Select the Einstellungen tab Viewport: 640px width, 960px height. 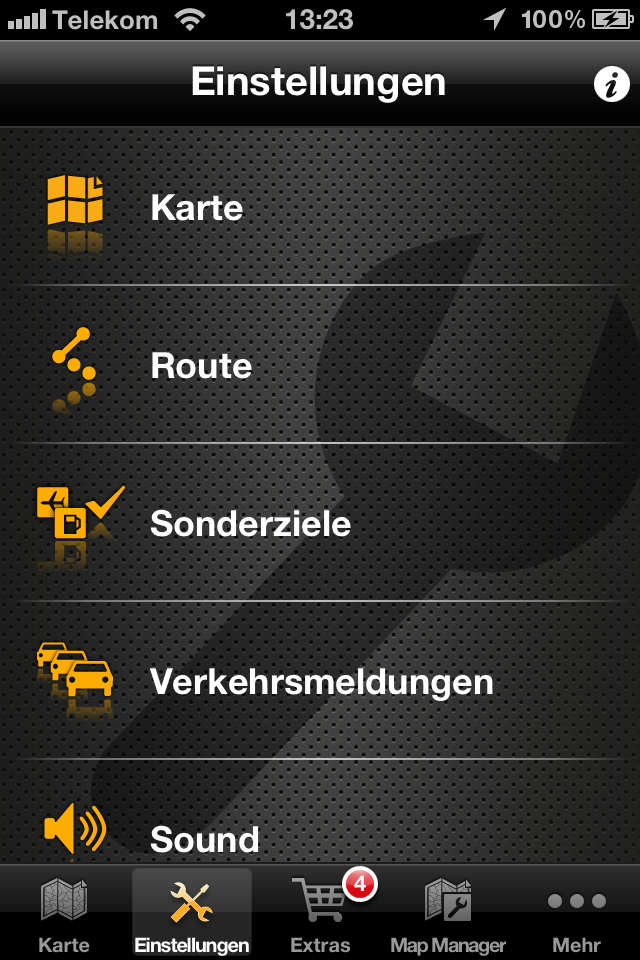(x=191, y=914)
